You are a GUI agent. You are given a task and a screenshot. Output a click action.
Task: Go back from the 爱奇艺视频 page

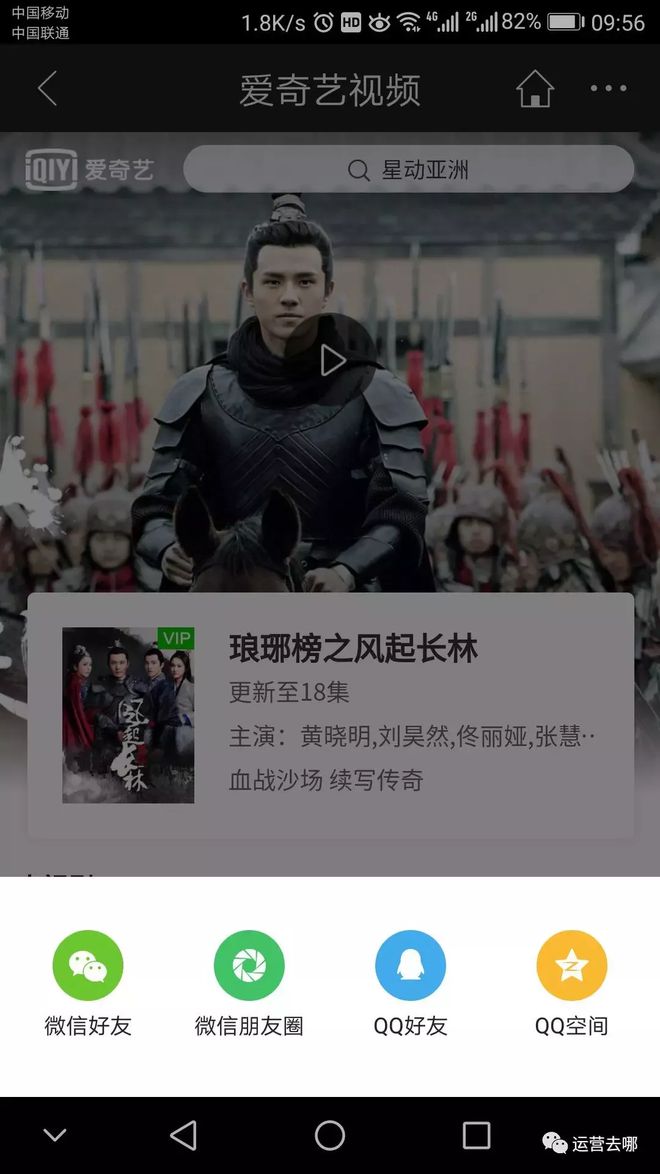click(x=47, y=89)
